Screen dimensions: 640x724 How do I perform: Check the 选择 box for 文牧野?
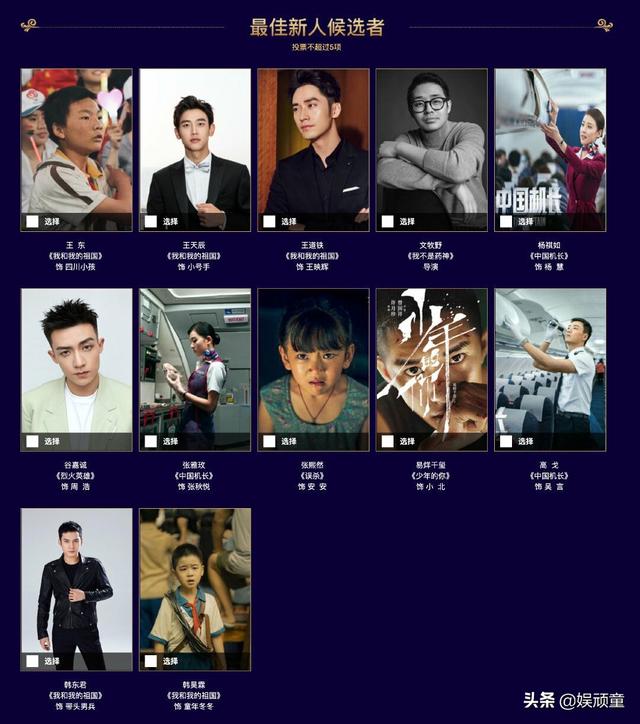[x=387, y=221]
